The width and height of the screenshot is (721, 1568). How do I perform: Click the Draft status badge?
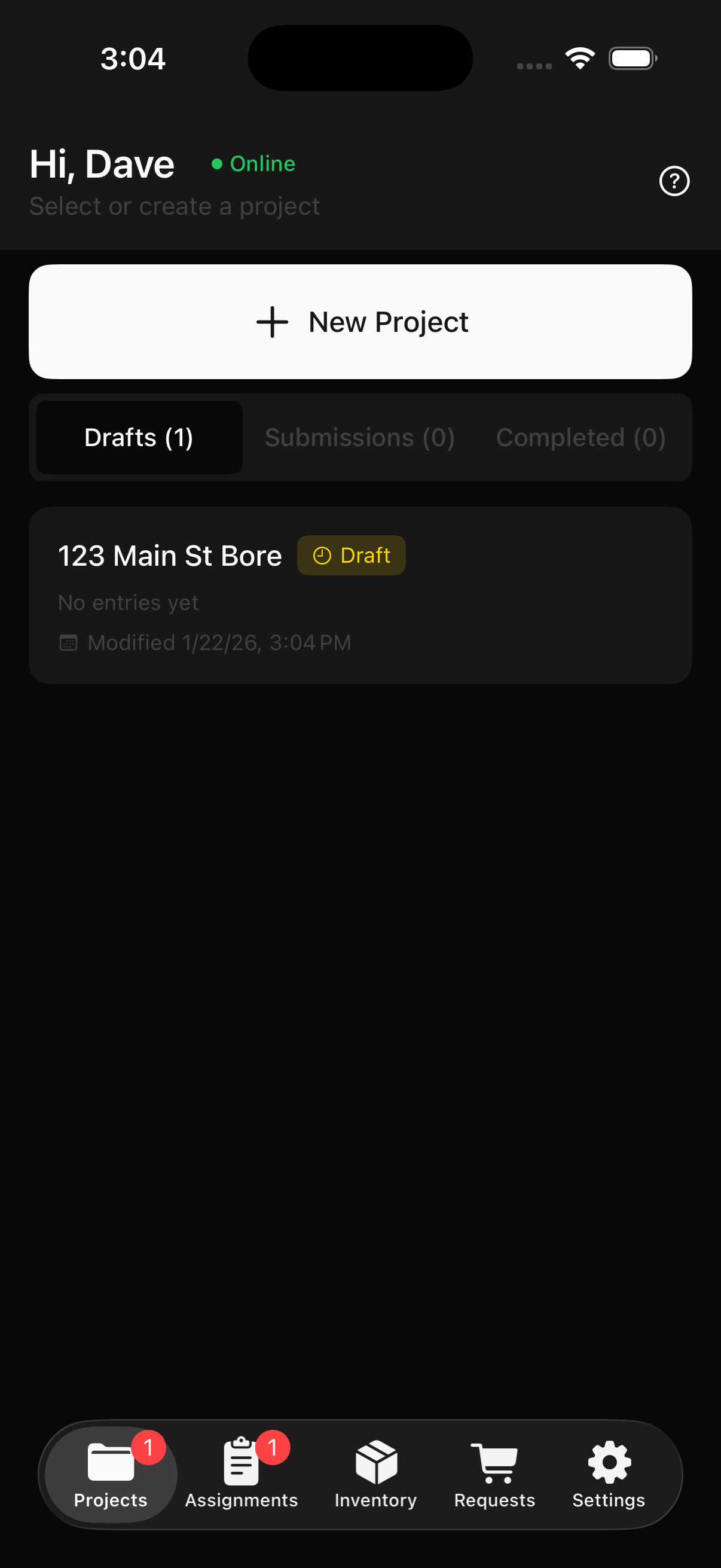coord(351,554)
